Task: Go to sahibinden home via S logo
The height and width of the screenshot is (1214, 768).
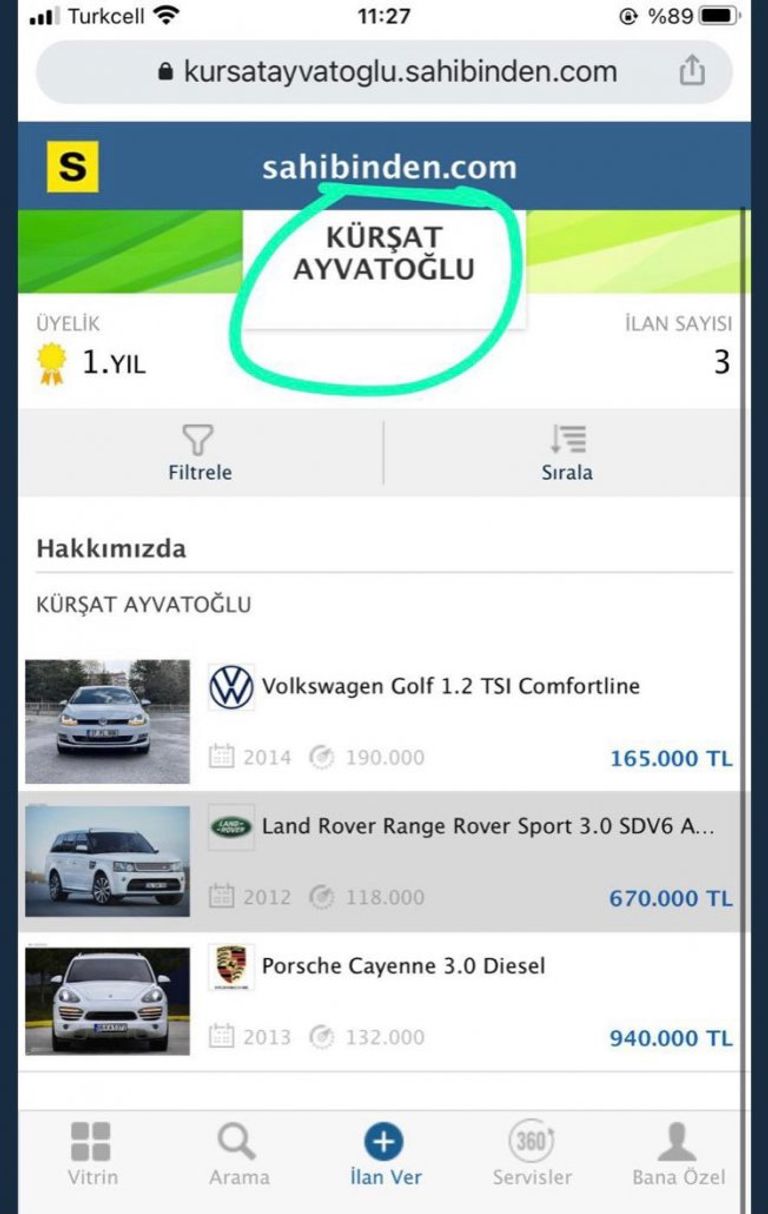Action: (x=73, y=166)
